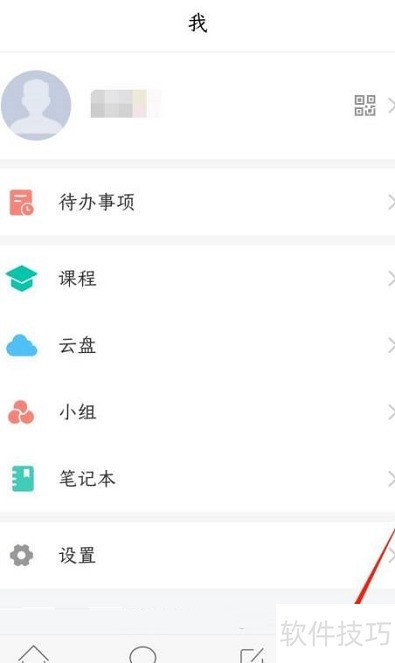Open 笔记本 notebook

pyautogui.click(x=198, y=479)
